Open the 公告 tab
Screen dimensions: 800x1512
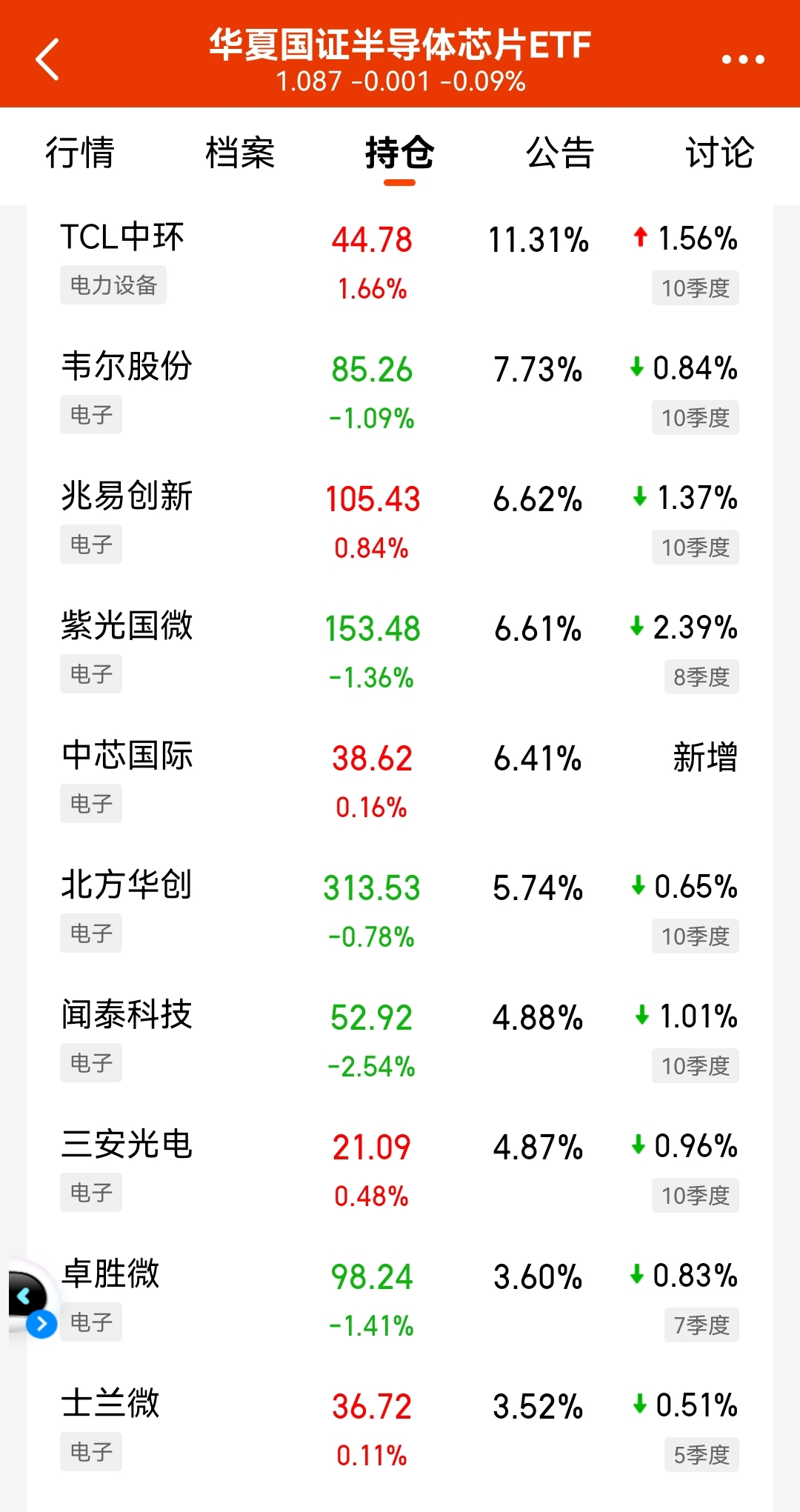click(x=560, y=153)
